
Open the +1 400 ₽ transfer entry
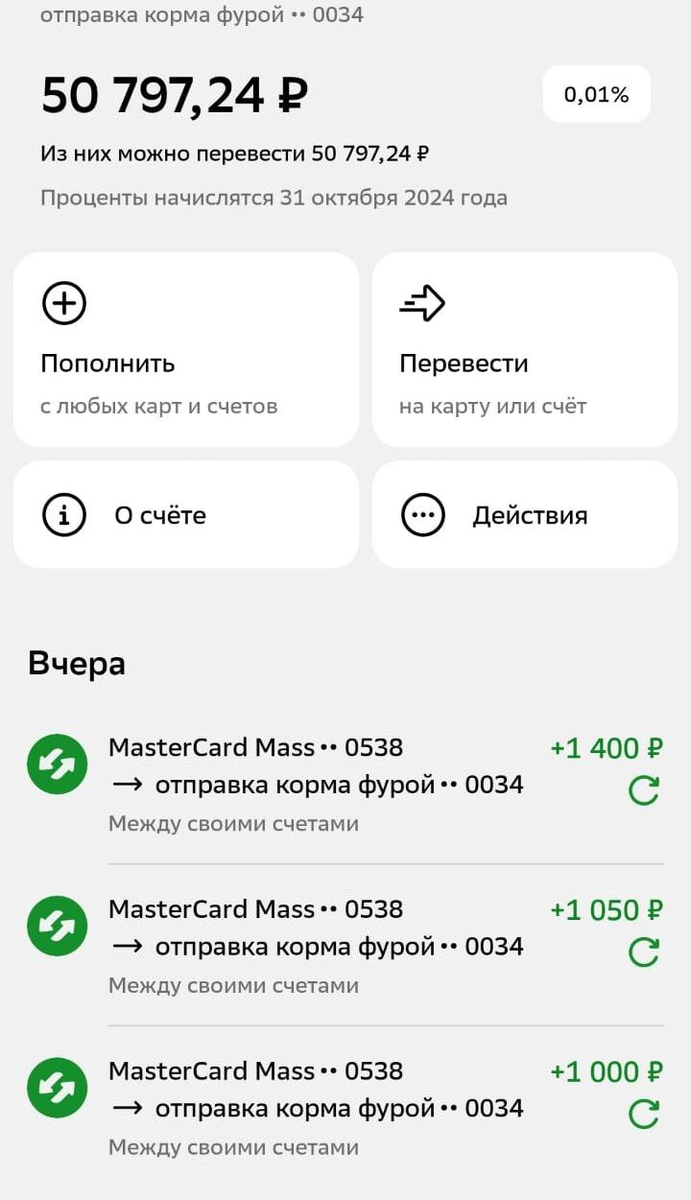coord(315,785)
